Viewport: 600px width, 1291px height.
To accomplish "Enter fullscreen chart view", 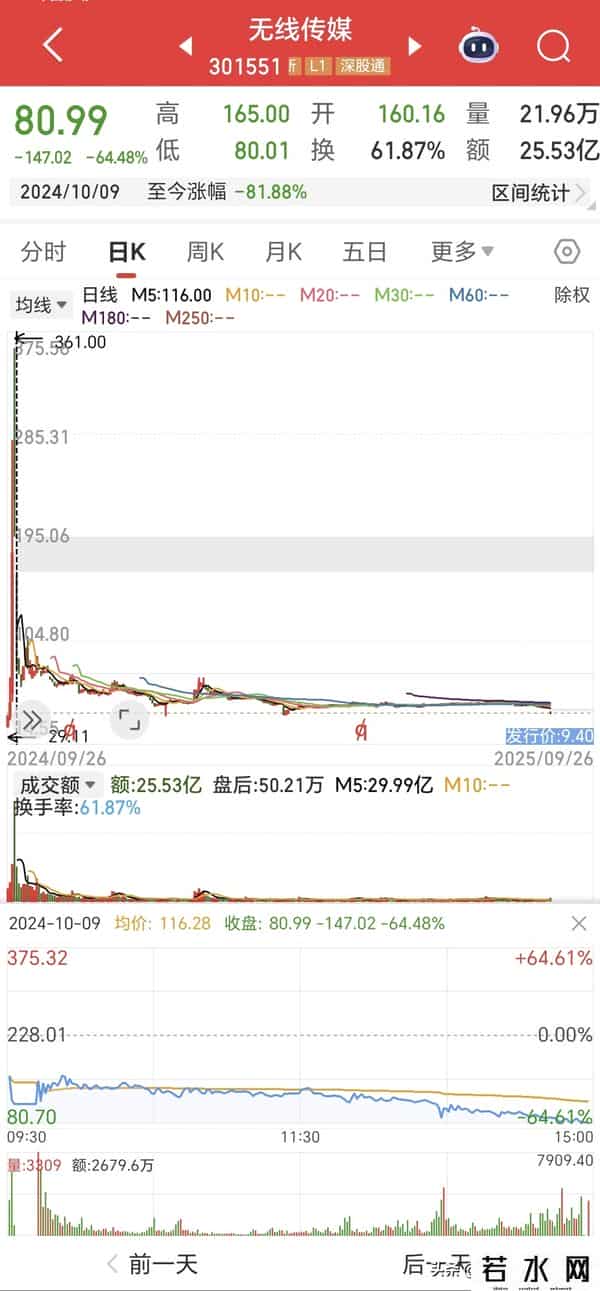I will (127, 716).
